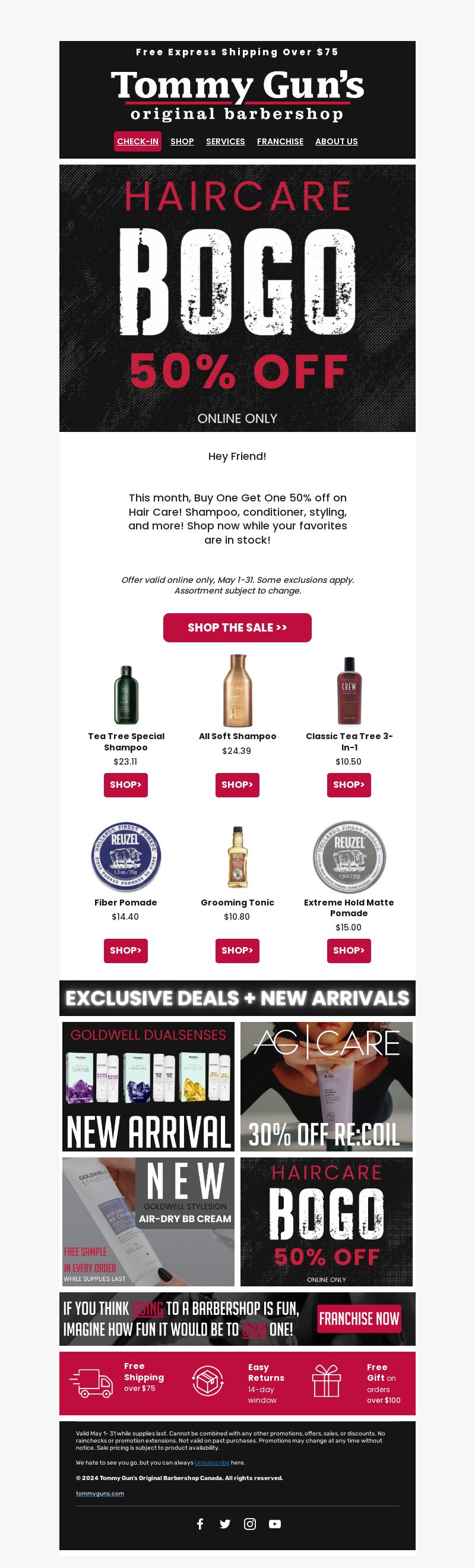Shop the All Soft Shampoo
Image resolution: width=475 pixels, height=1568 pixels.
(x=237, y=785)
